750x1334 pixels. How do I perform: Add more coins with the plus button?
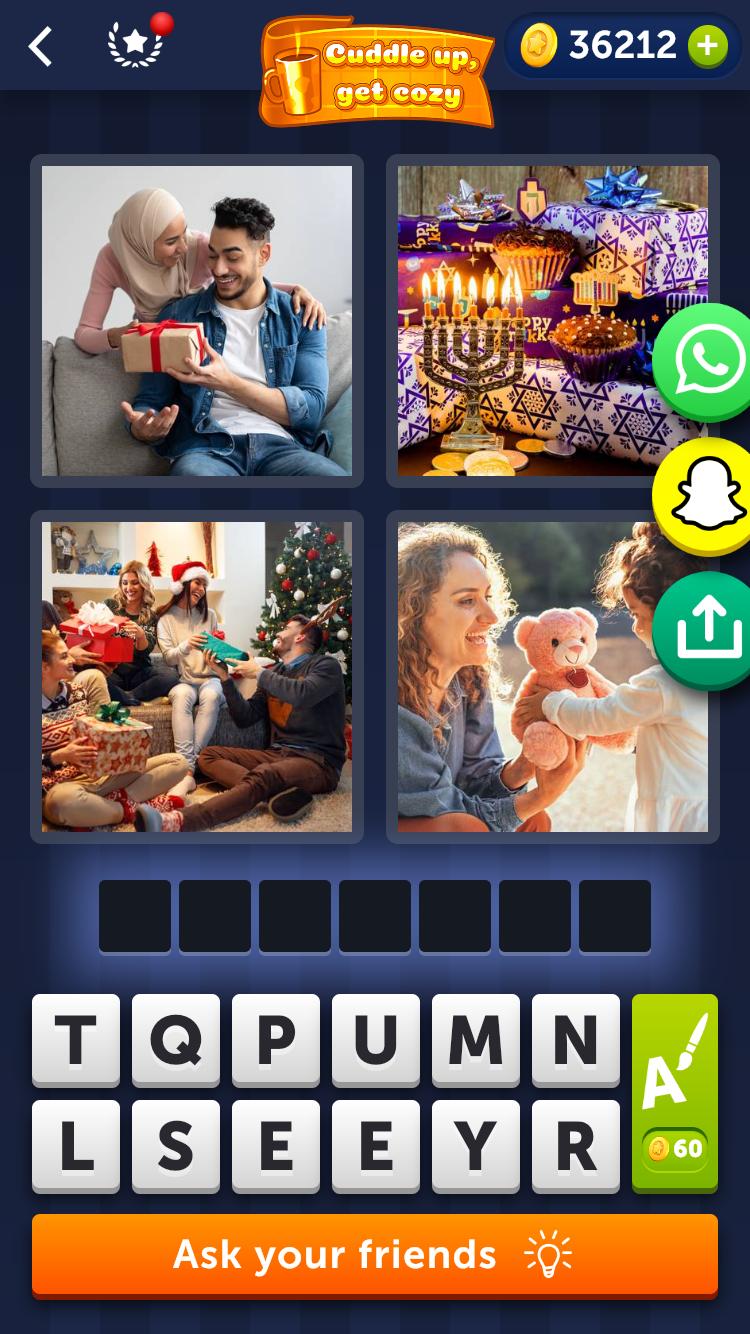click(x=707, y=46)
